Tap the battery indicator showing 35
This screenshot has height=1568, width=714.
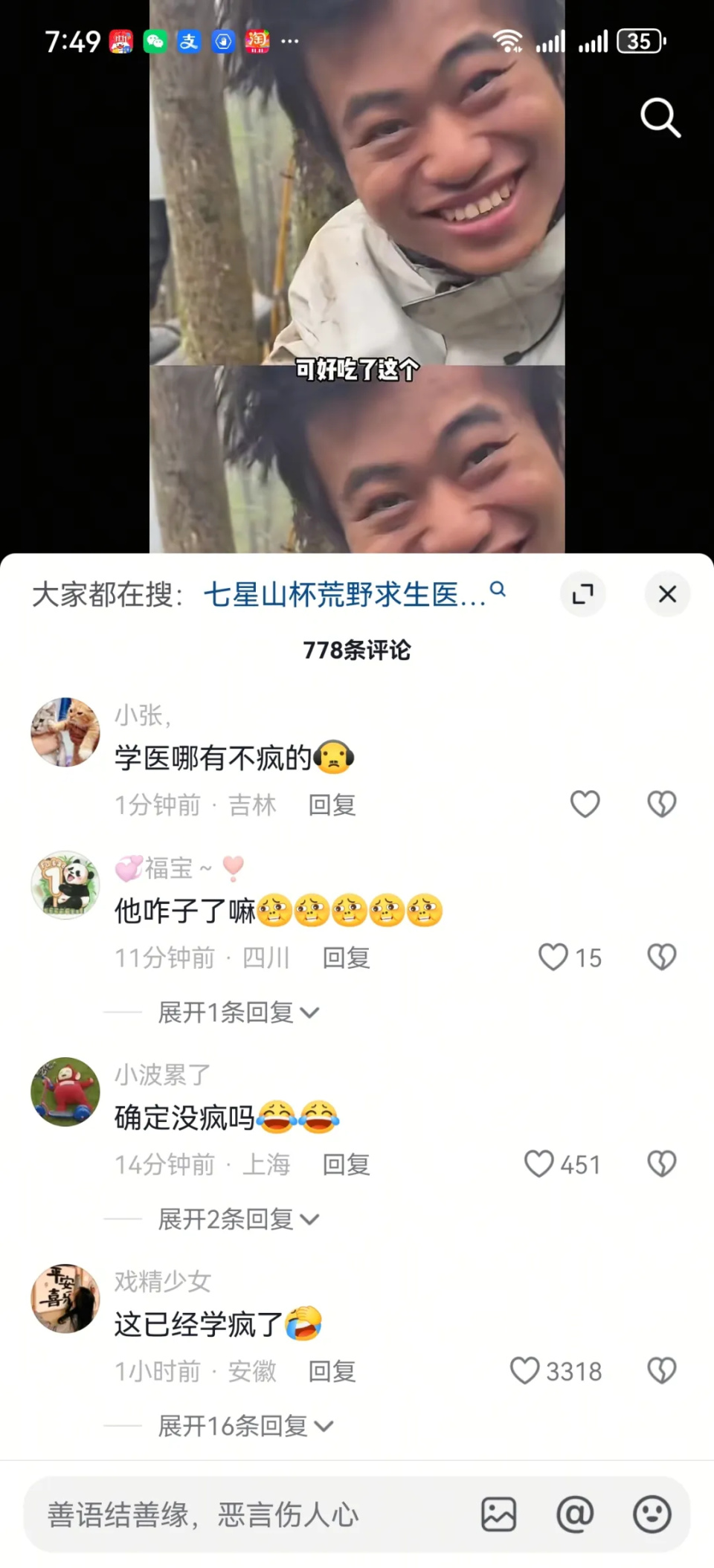(x=641, y=41)
